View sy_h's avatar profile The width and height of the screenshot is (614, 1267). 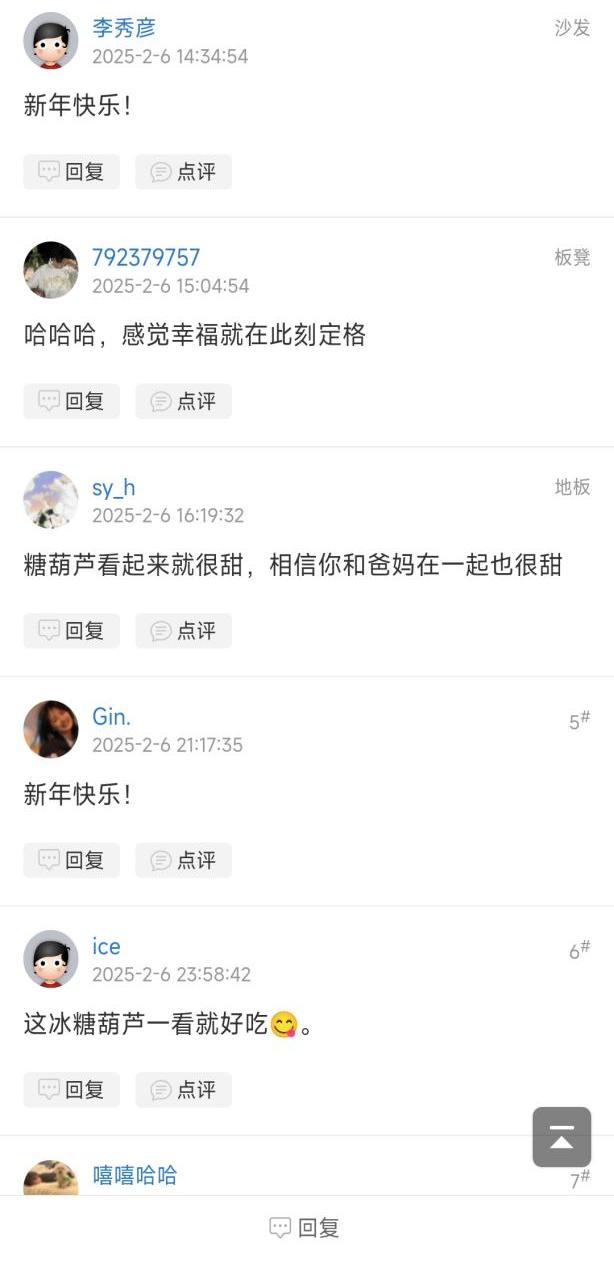(51, 500)
